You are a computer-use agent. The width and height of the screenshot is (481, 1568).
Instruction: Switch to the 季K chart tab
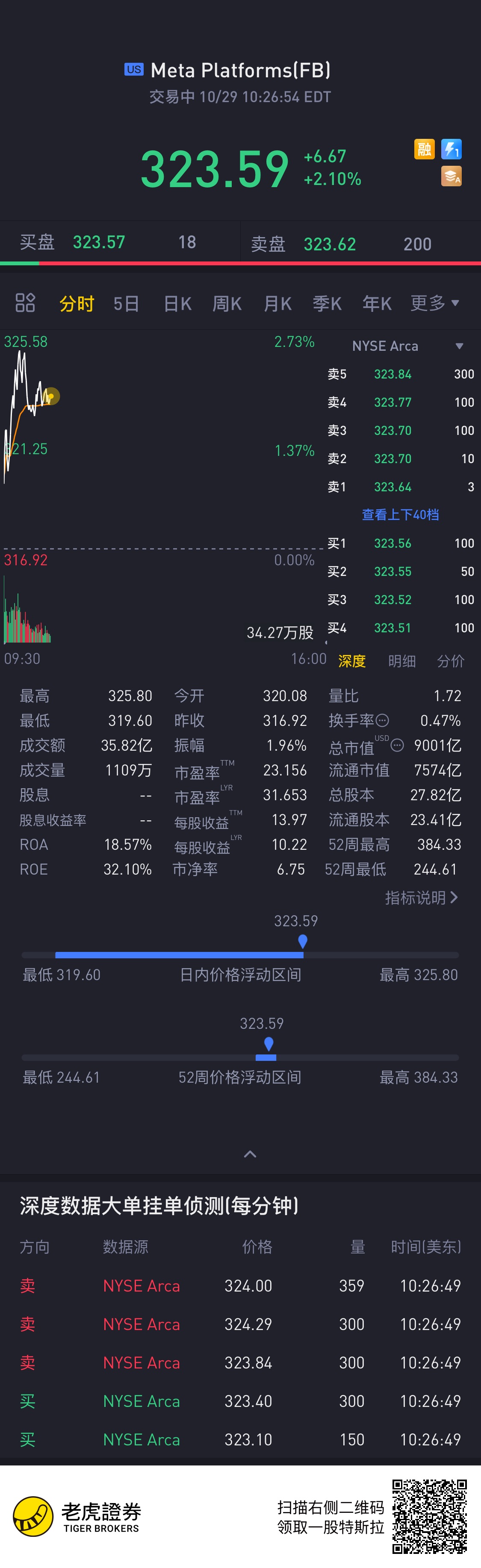327,303
